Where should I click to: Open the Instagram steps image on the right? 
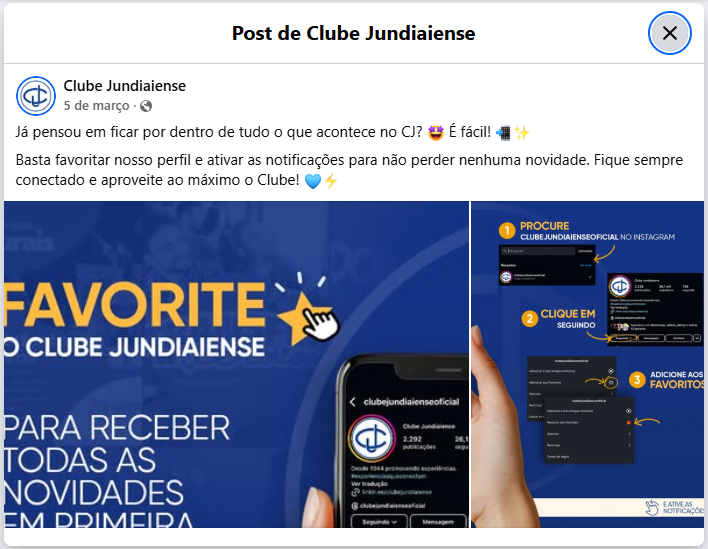[x=588, y=365]
